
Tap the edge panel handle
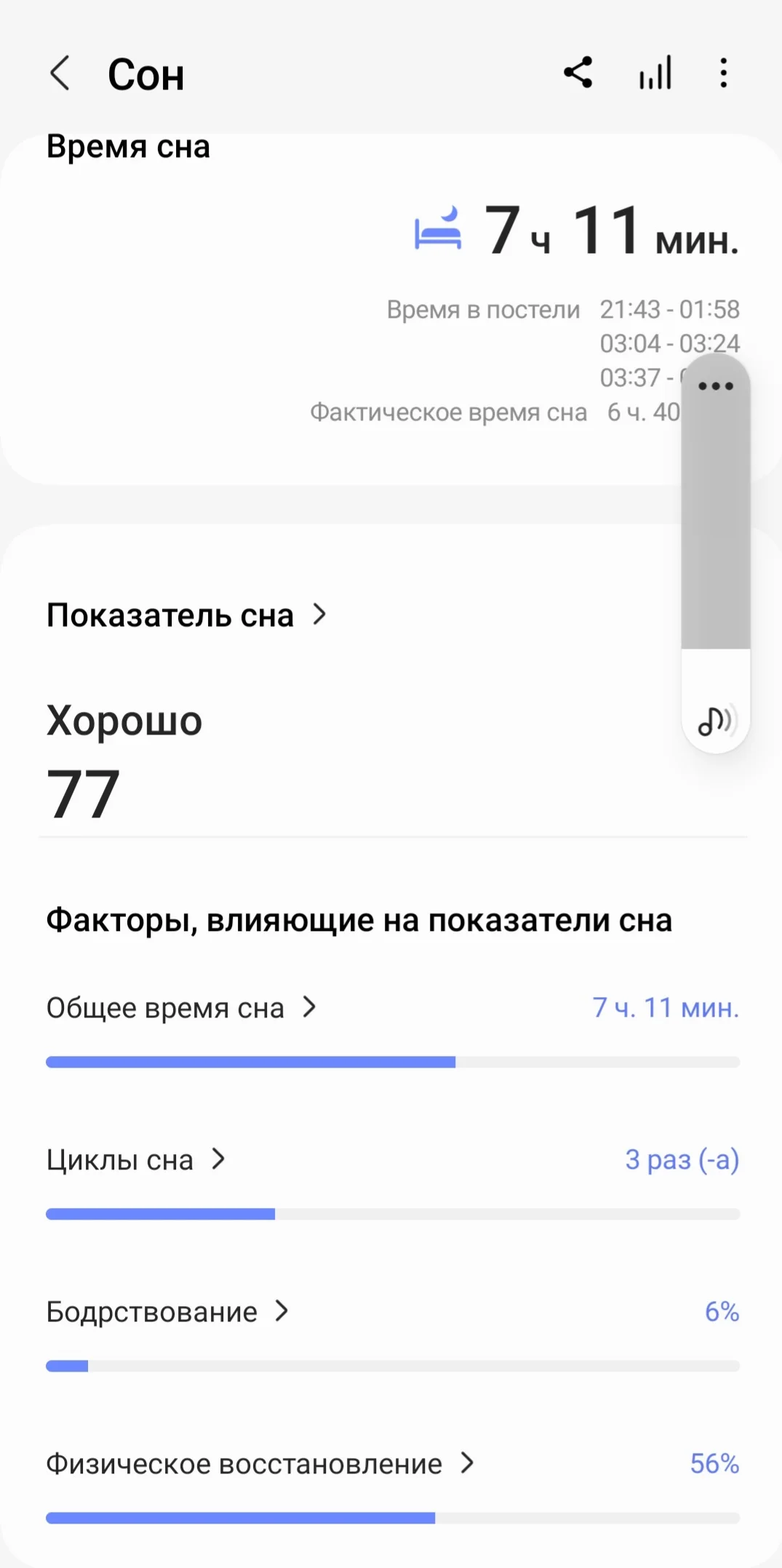(x=714, y=509)
